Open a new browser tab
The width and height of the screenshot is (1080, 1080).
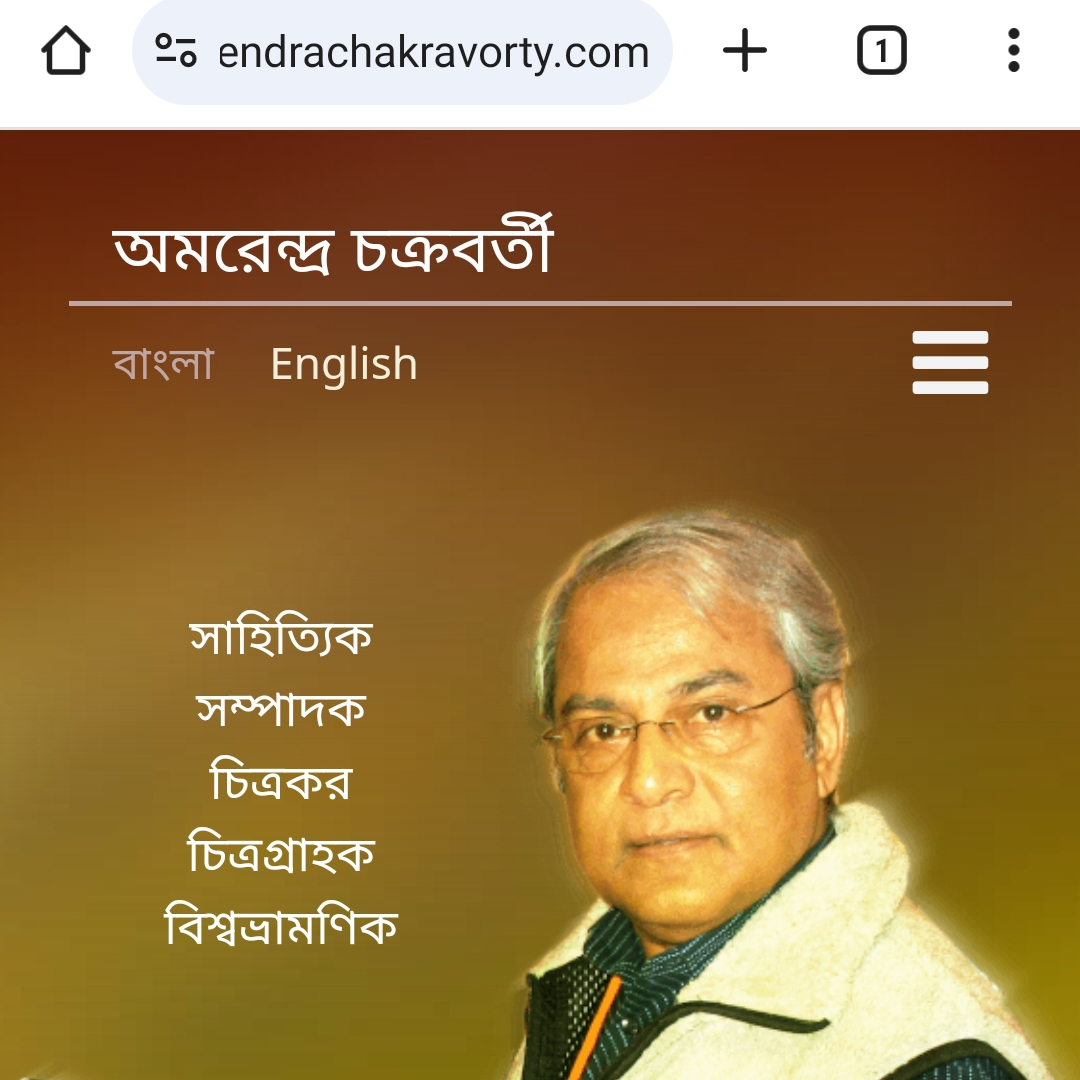click(745, 51)
